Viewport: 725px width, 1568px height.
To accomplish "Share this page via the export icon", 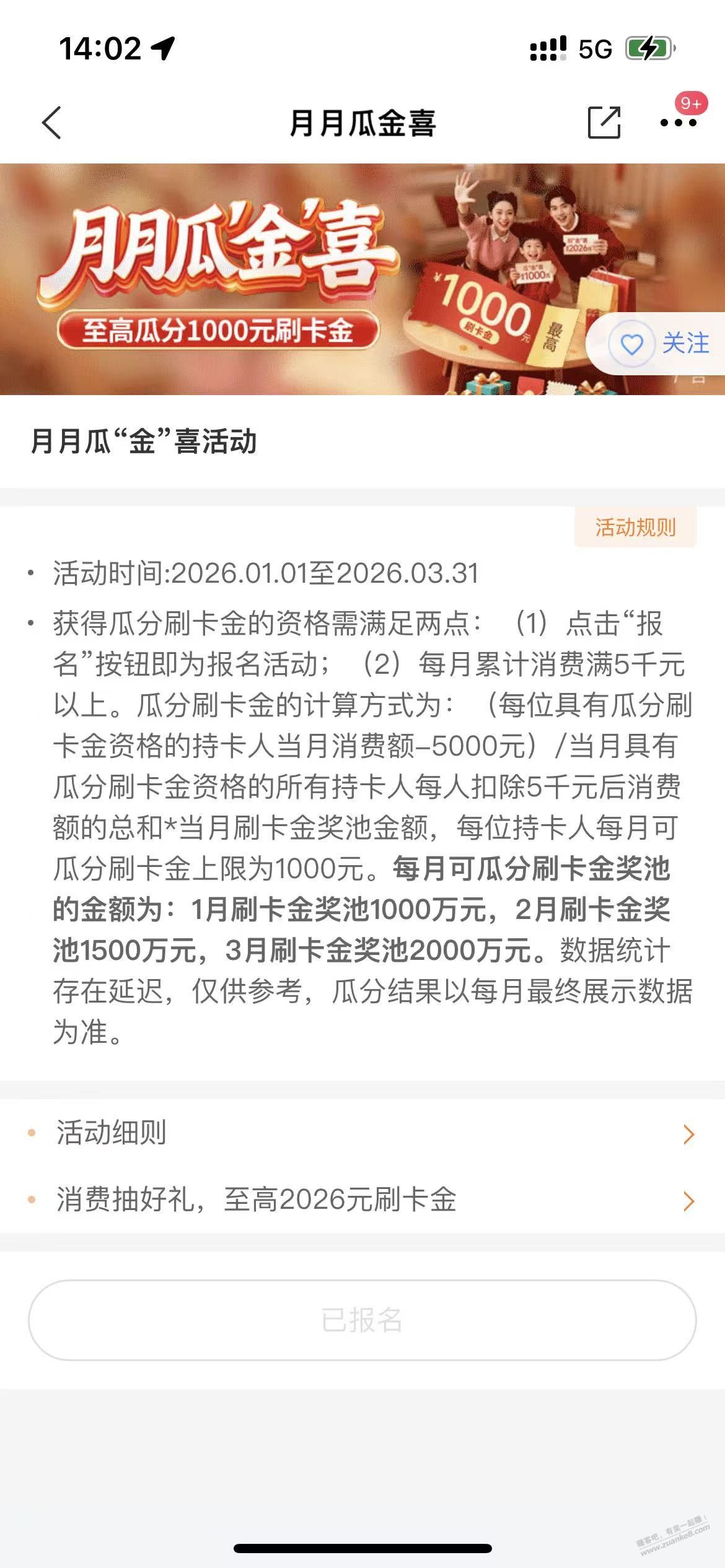I will click(603, 123).
